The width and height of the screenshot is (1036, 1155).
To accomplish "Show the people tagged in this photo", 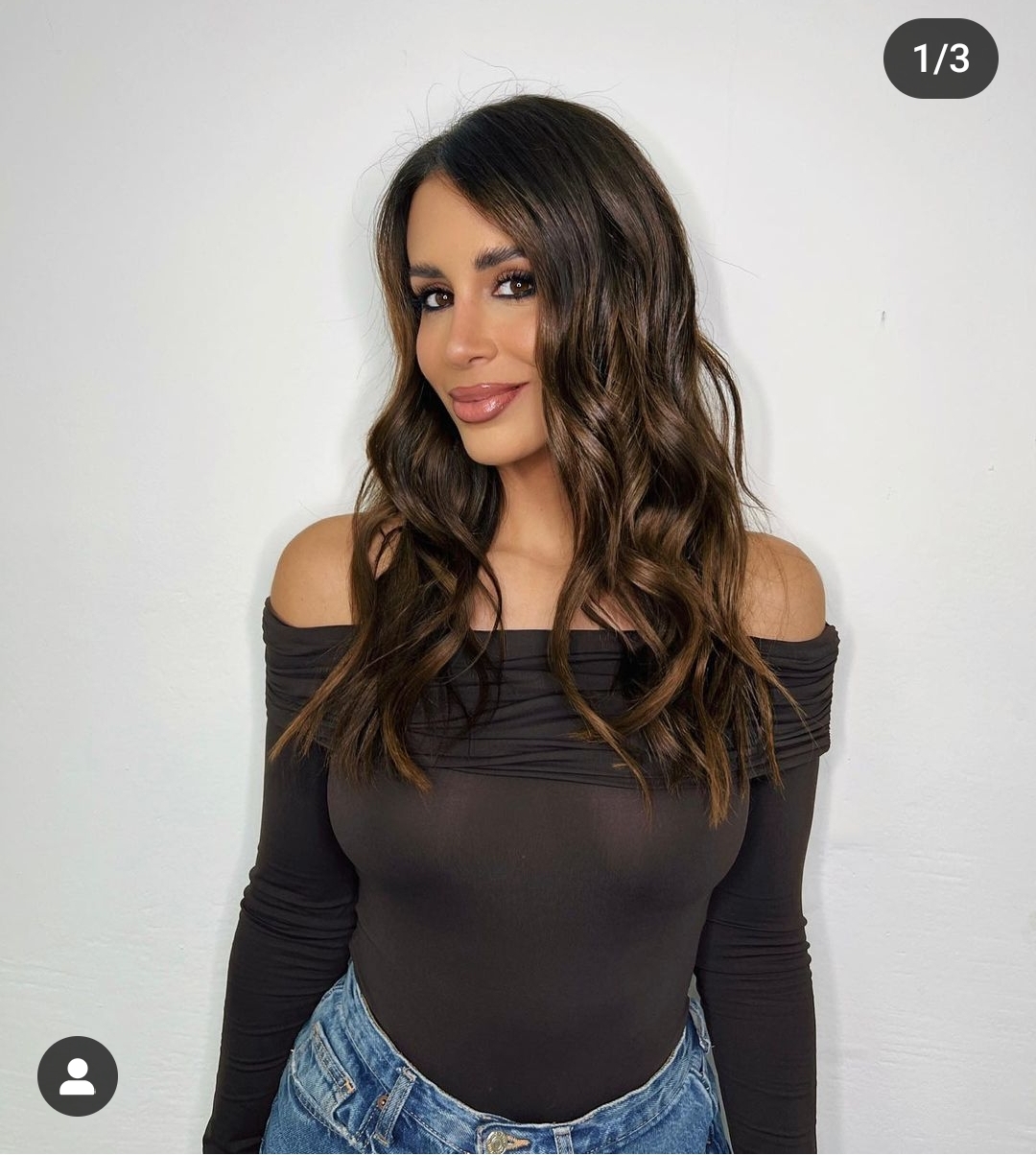I will coord(77,1075).
